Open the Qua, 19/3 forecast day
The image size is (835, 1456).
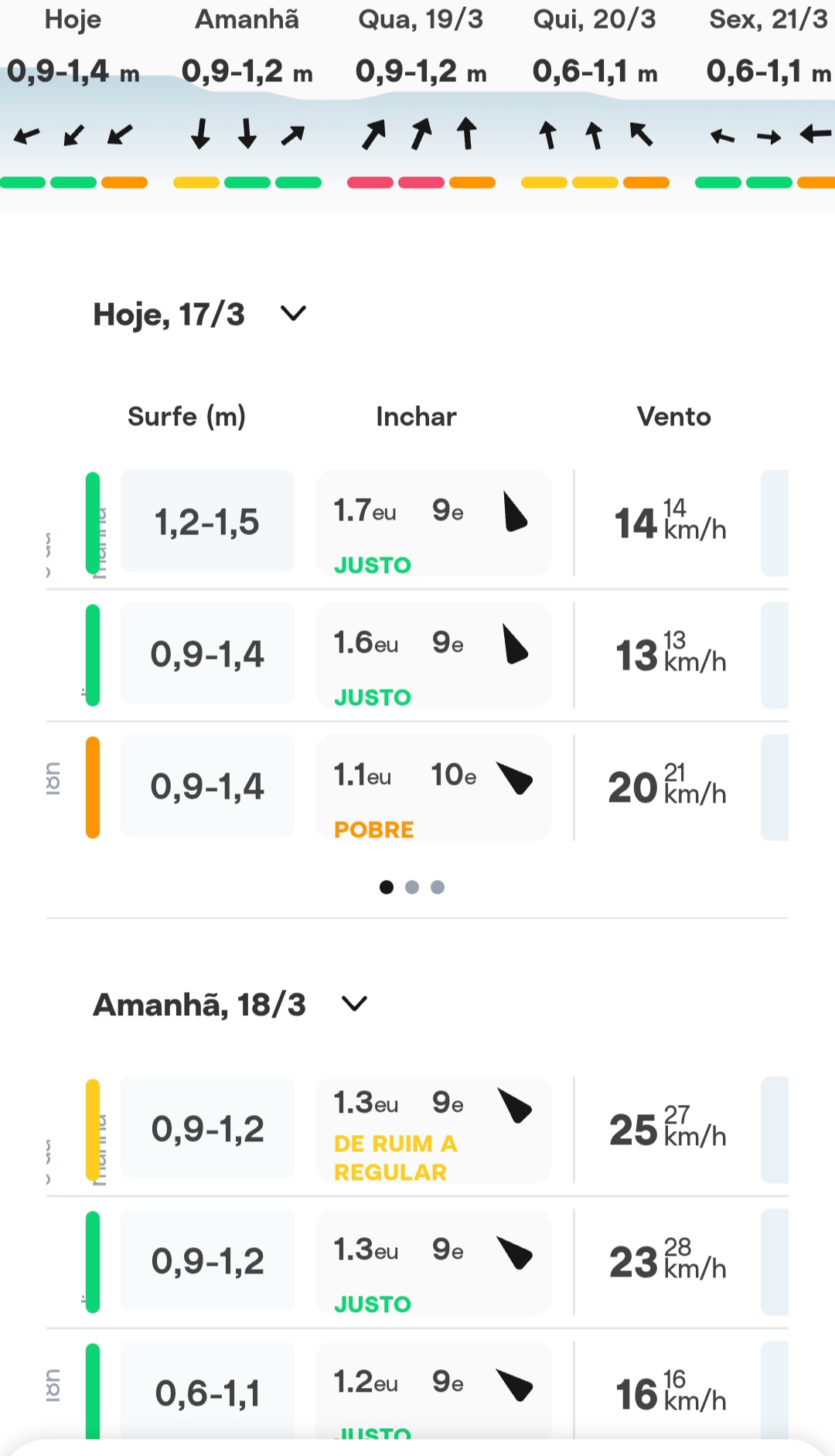(421, 101)
